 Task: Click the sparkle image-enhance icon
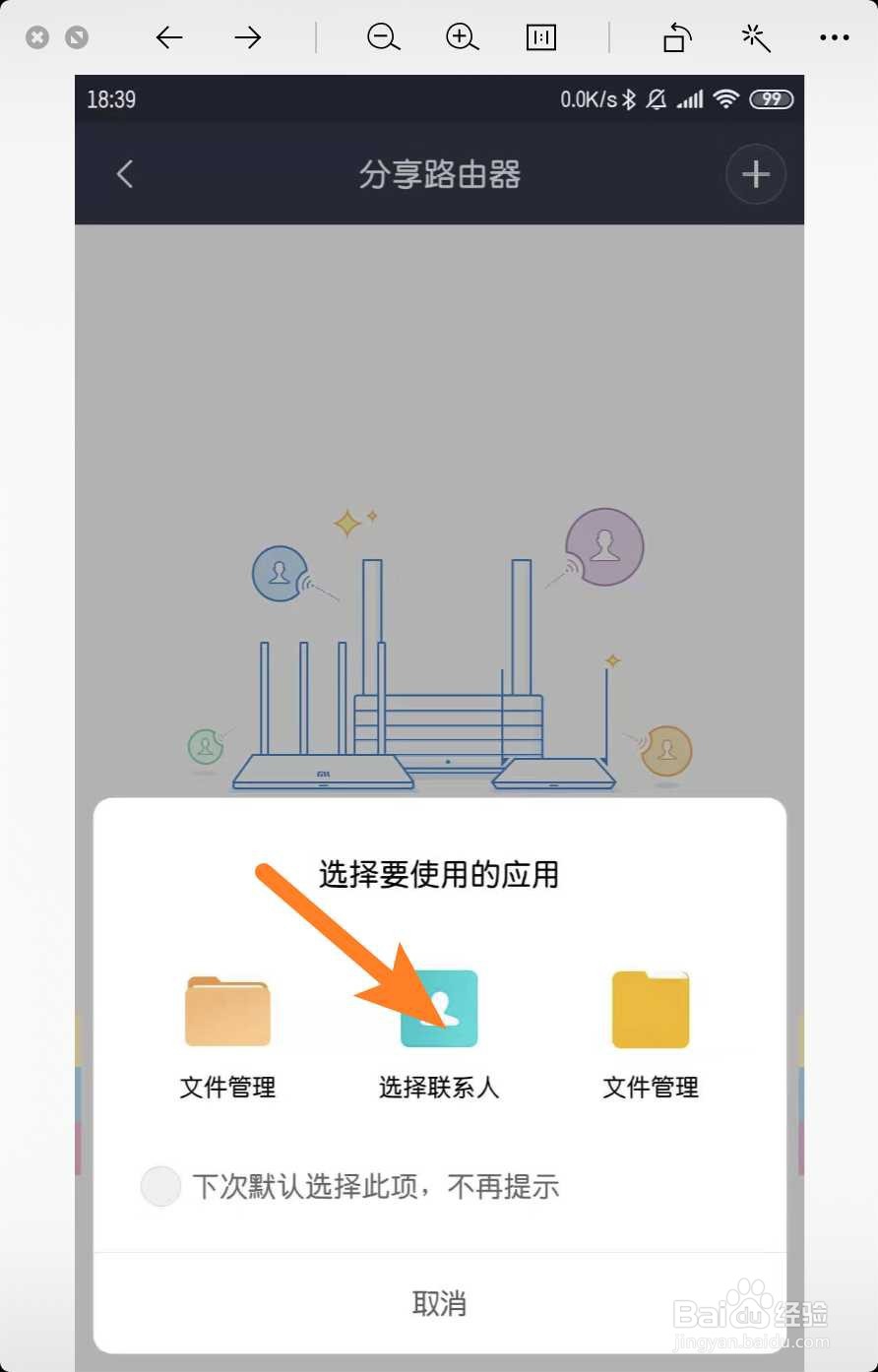[754, 37]
